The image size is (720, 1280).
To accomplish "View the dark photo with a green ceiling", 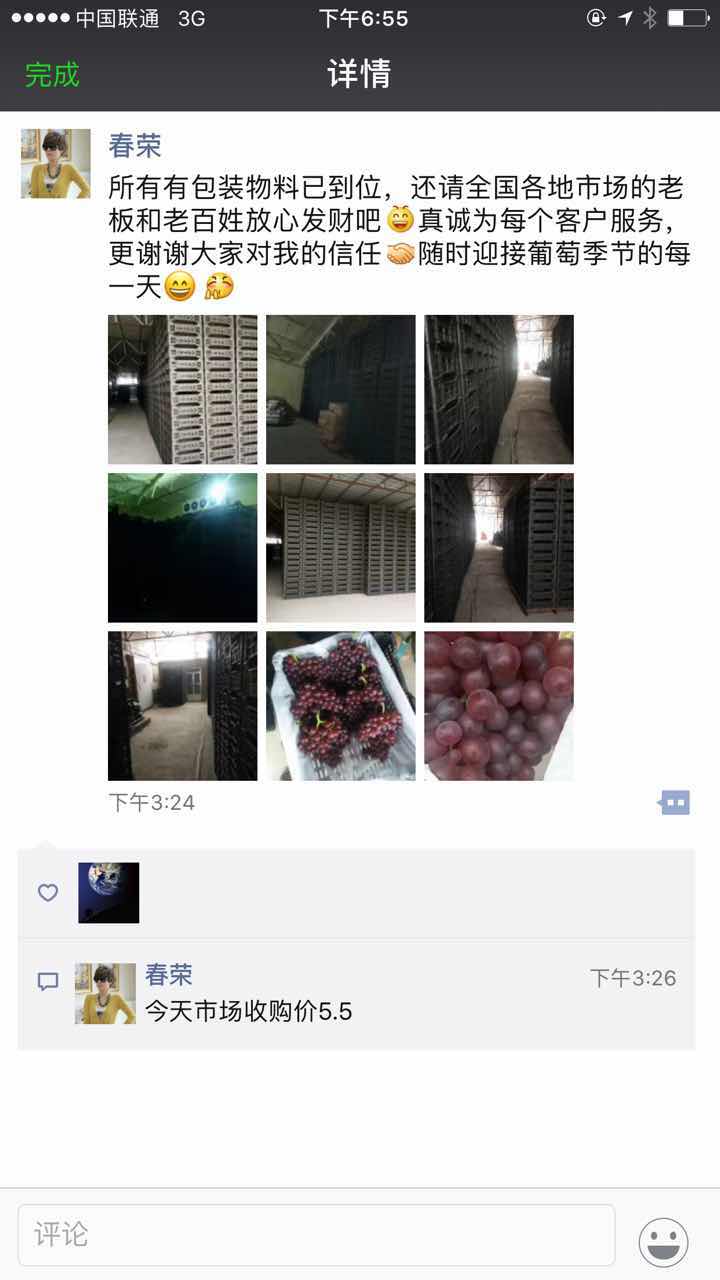I will [182, 548].
